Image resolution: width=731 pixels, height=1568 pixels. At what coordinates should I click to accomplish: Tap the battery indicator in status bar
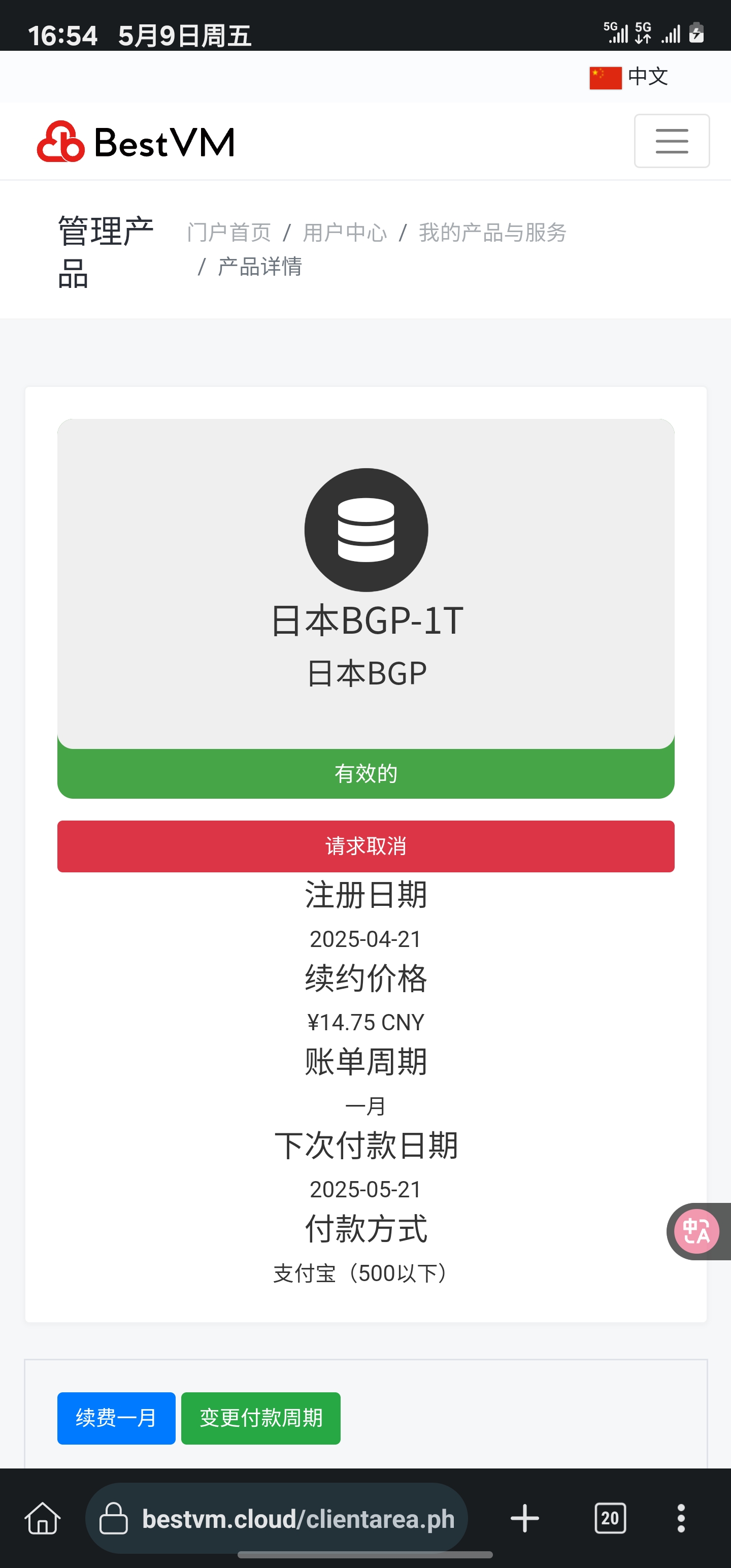tap(697, 35)
